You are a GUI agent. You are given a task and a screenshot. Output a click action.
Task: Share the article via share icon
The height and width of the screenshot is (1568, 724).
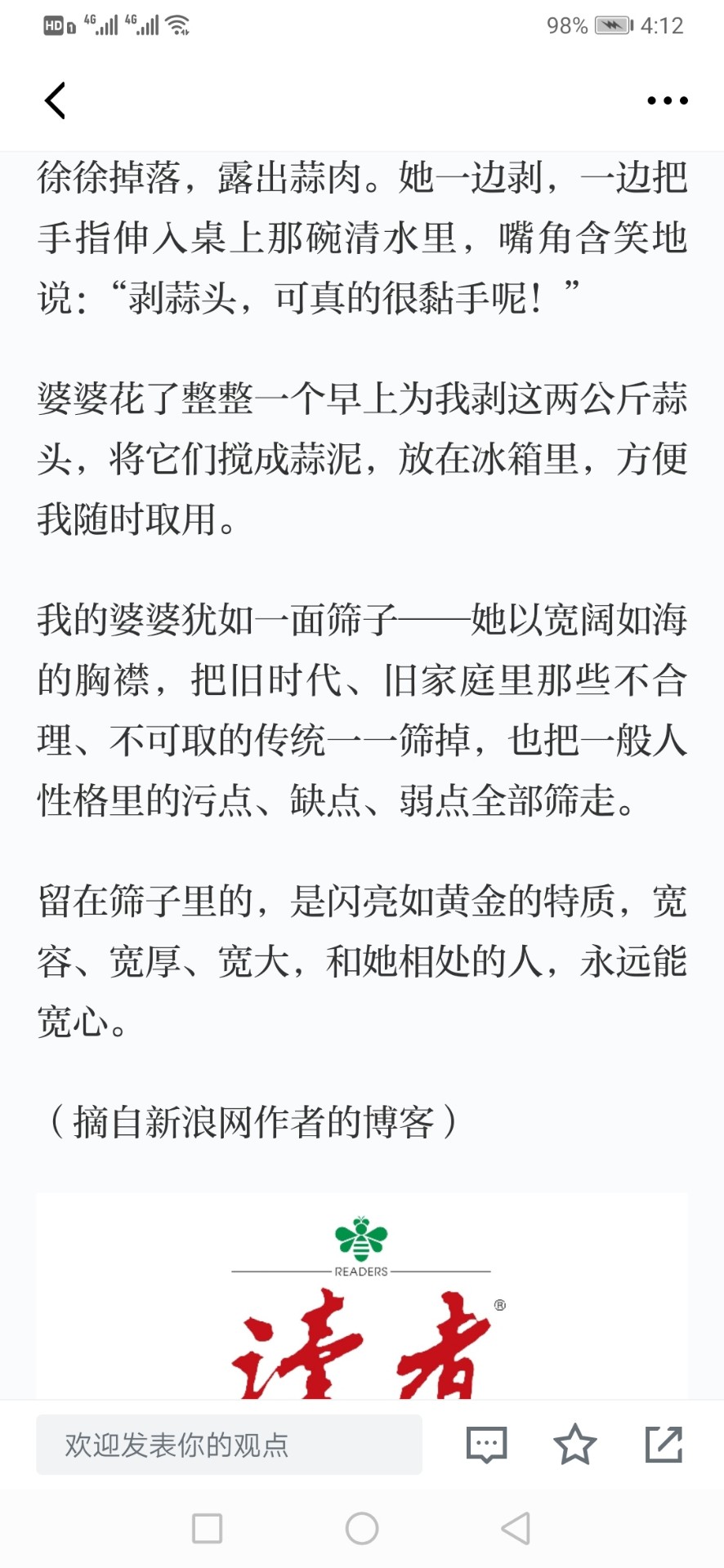(664, 1444)
